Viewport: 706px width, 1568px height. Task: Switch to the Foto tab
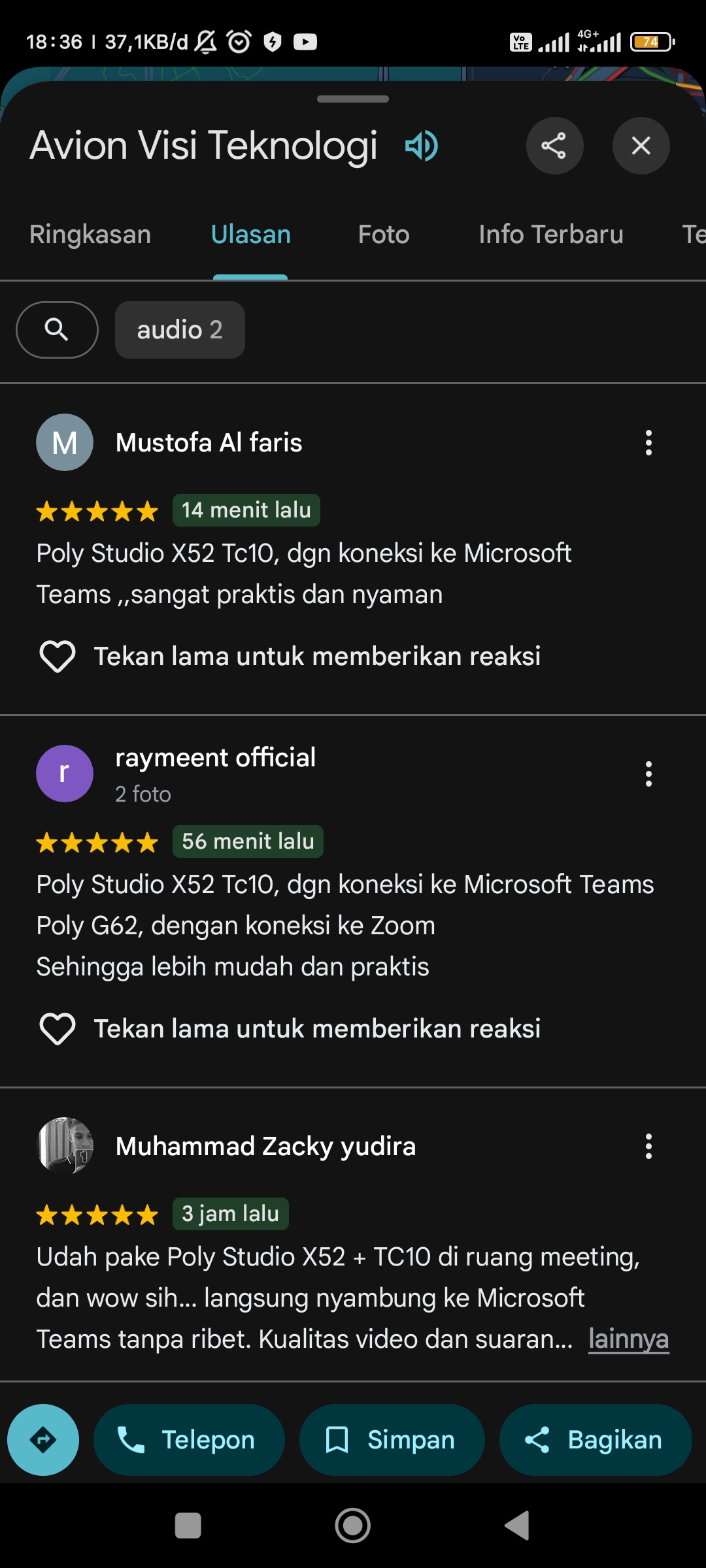384,234
